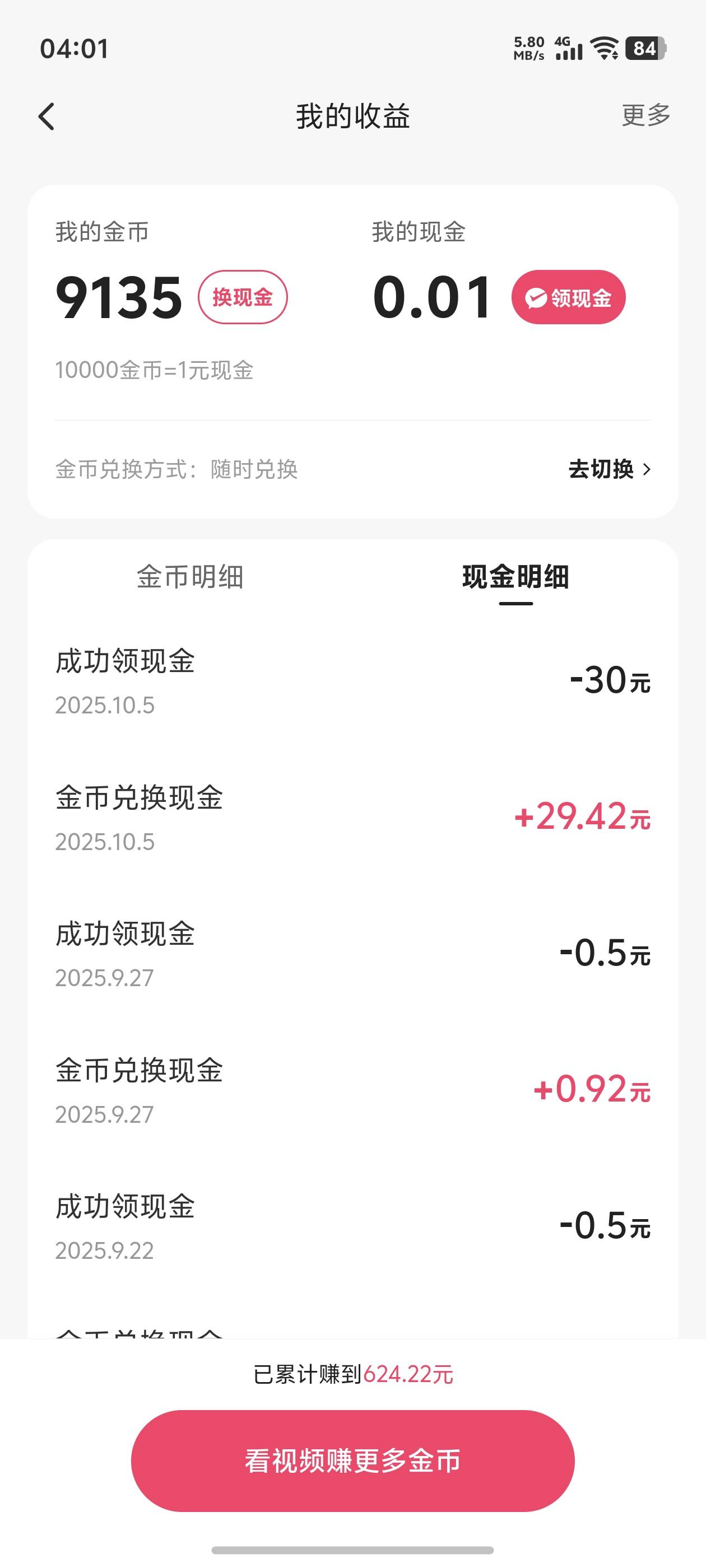This screenshot has height=1568, width=706.
Task: Tap the 换现金 button
Action: [x=243, y=297]
